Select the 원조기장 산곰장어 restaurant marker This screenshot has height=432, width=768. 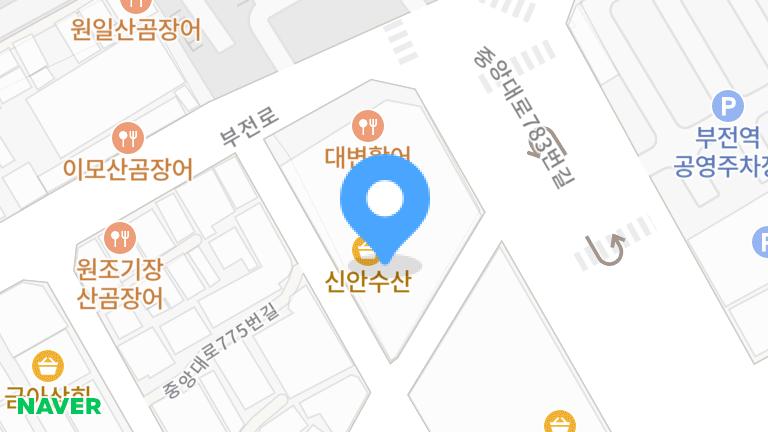[x=119, y=238]
